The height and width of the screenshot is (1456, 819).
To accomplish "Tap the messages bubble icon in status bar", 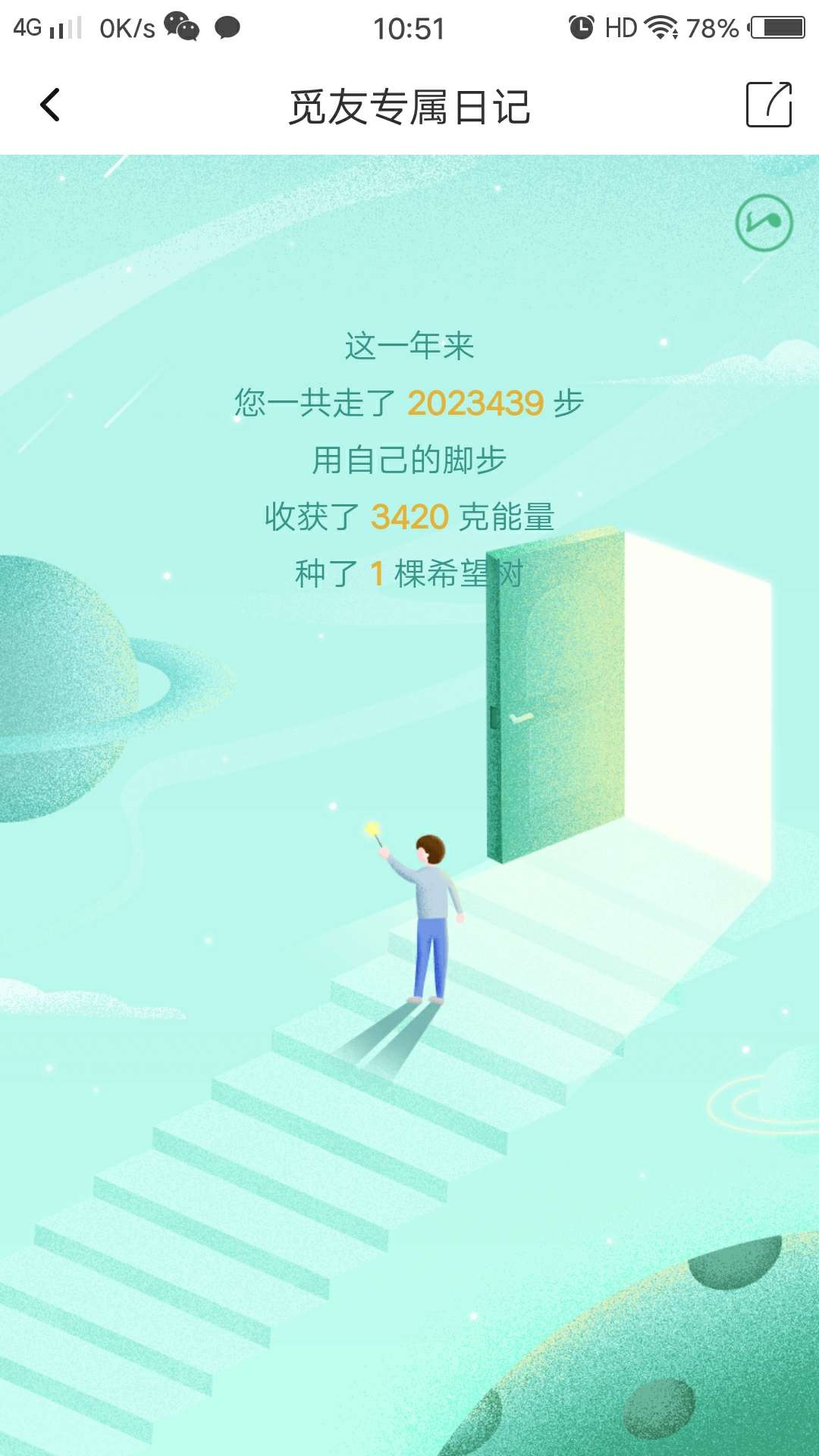I will 225,28.
